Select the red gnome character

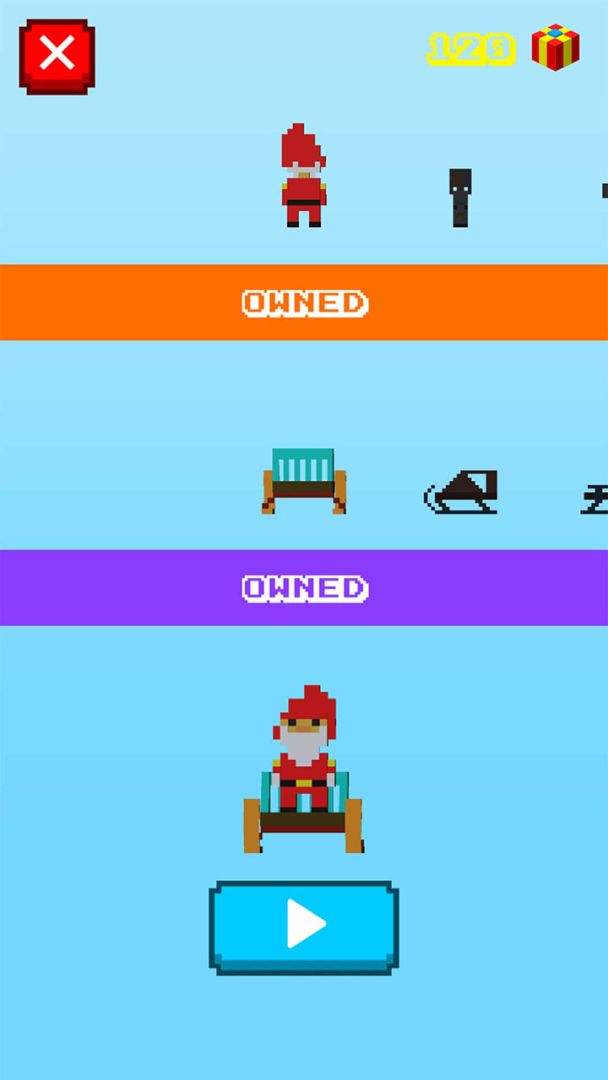303,177
